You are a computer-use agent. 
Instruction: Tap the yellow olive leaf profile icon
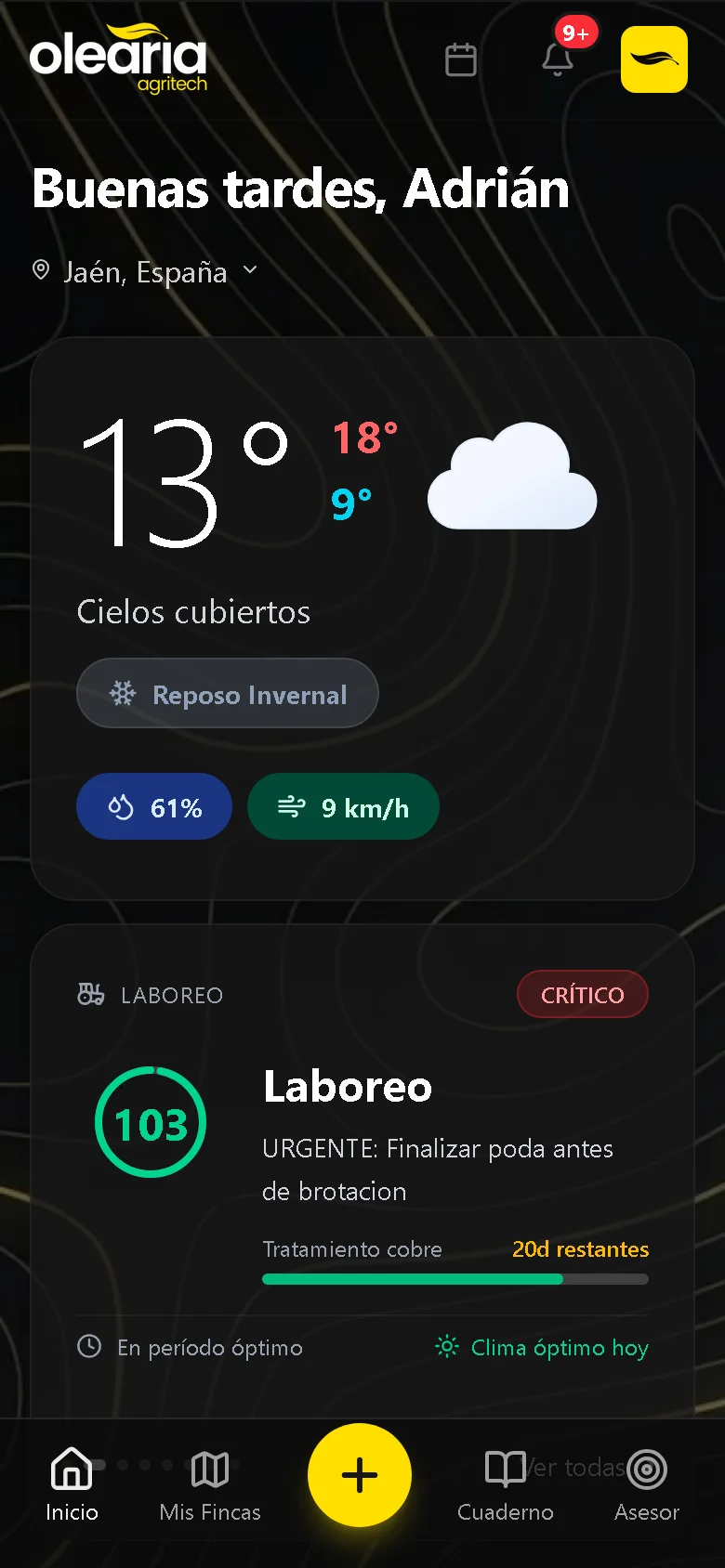[x=653, y=59]
